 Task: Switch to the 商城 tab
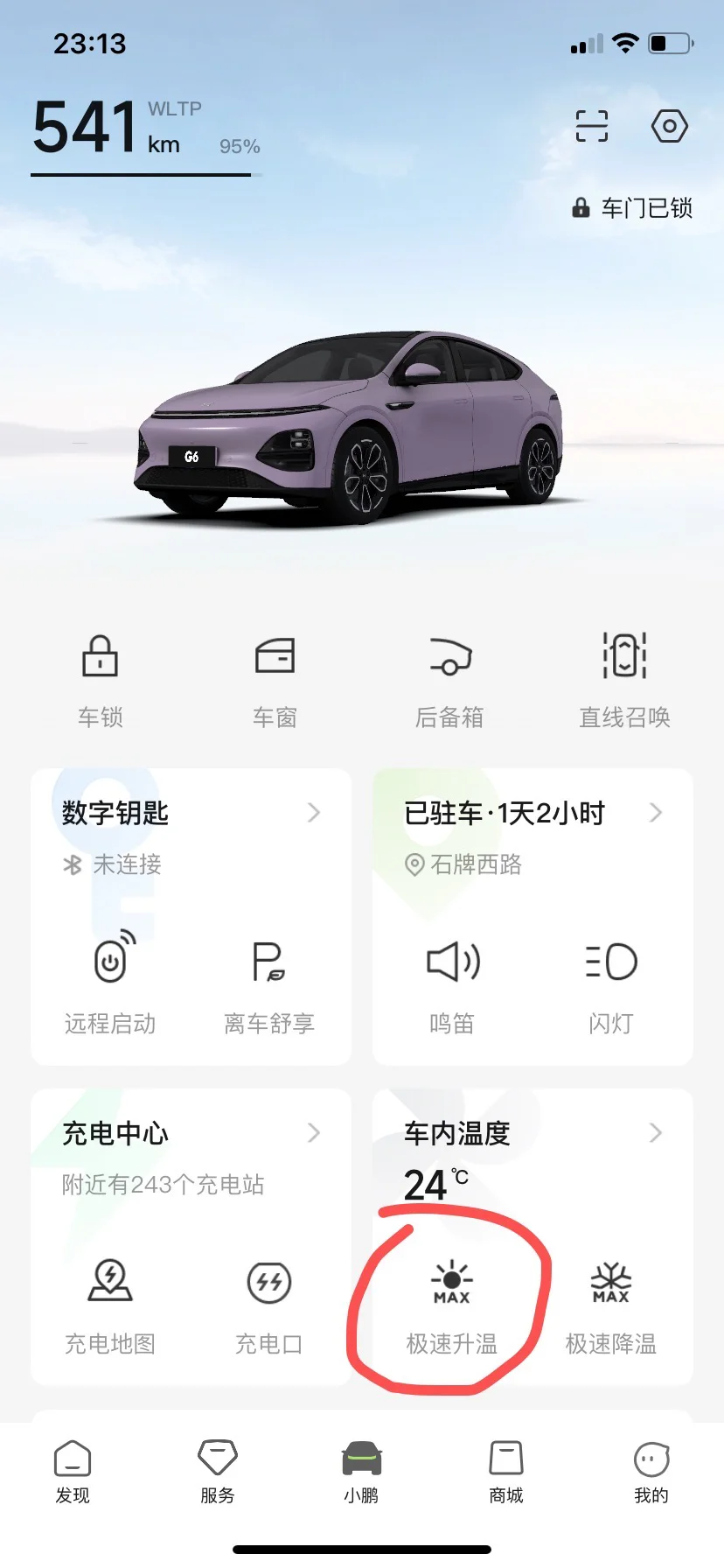click(x=506, y=1472)
